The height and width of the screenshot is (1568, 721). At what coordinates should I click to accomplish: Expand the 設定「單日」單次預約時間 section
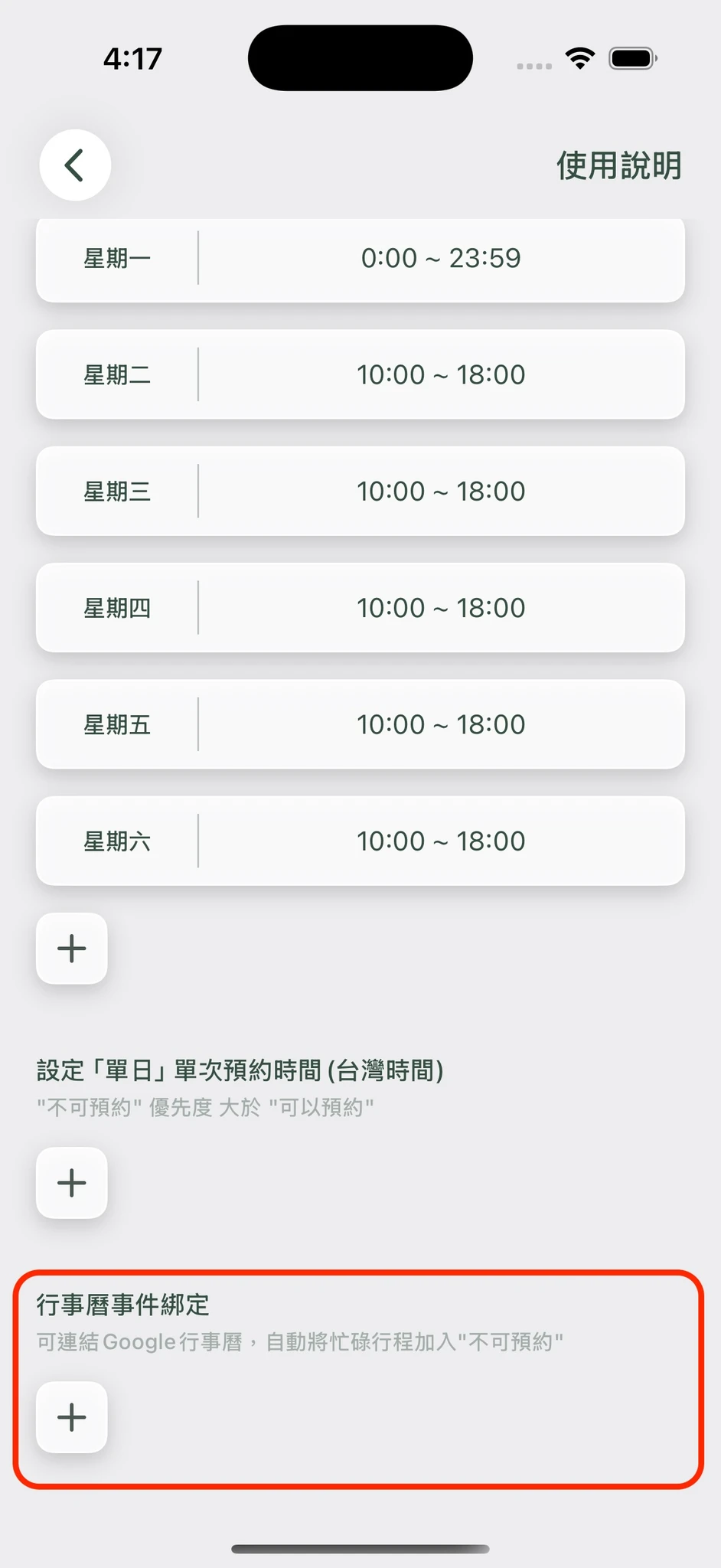point(240,1070)
